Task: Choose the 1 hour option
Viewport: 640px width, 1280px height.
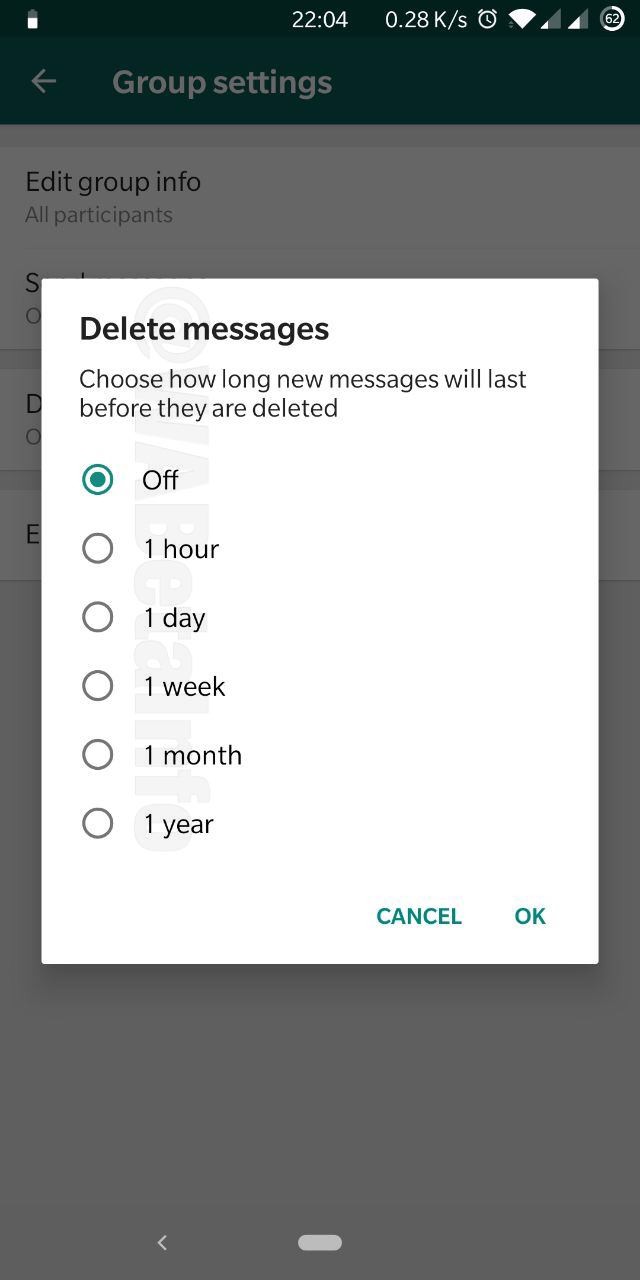Action: [x=98, y=549]
